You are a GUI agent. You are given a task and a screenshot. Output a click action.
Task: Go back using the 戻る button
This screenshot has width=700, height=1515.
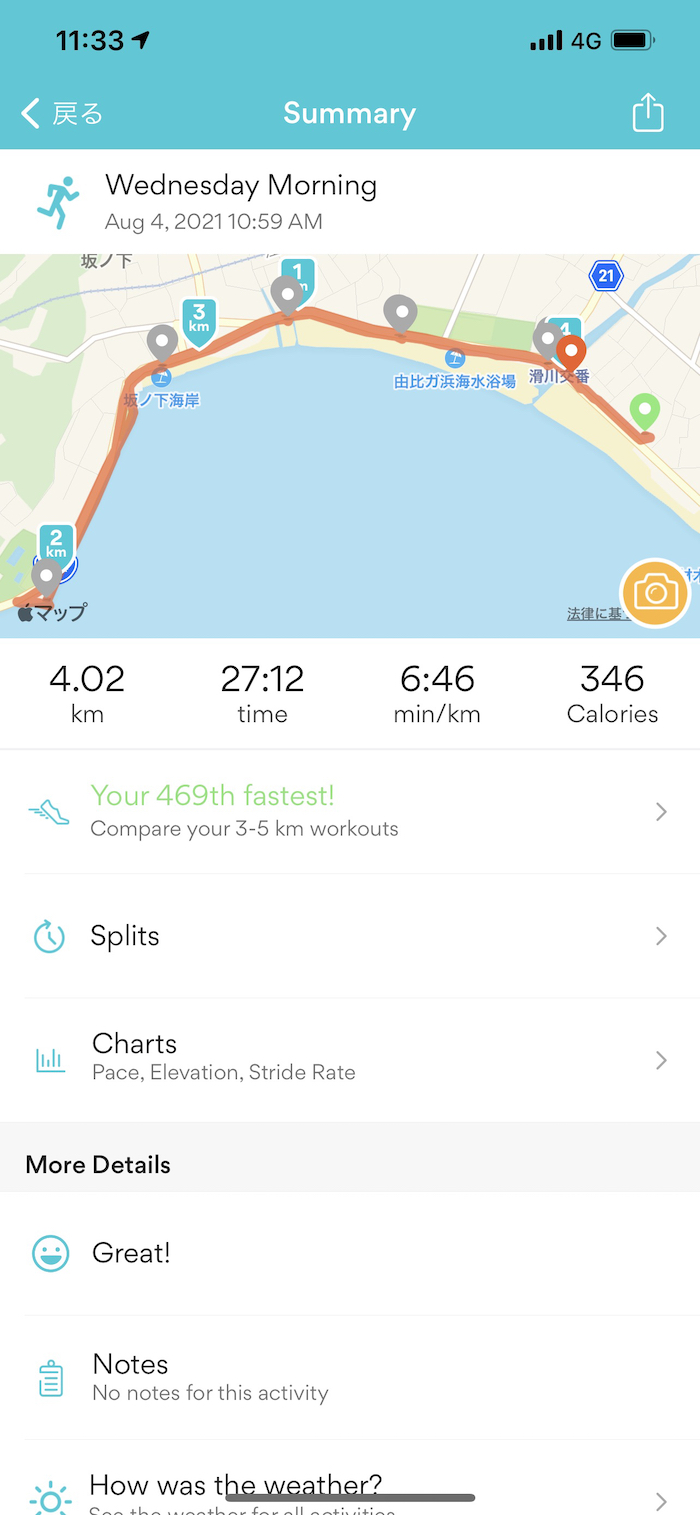(62, 113)
